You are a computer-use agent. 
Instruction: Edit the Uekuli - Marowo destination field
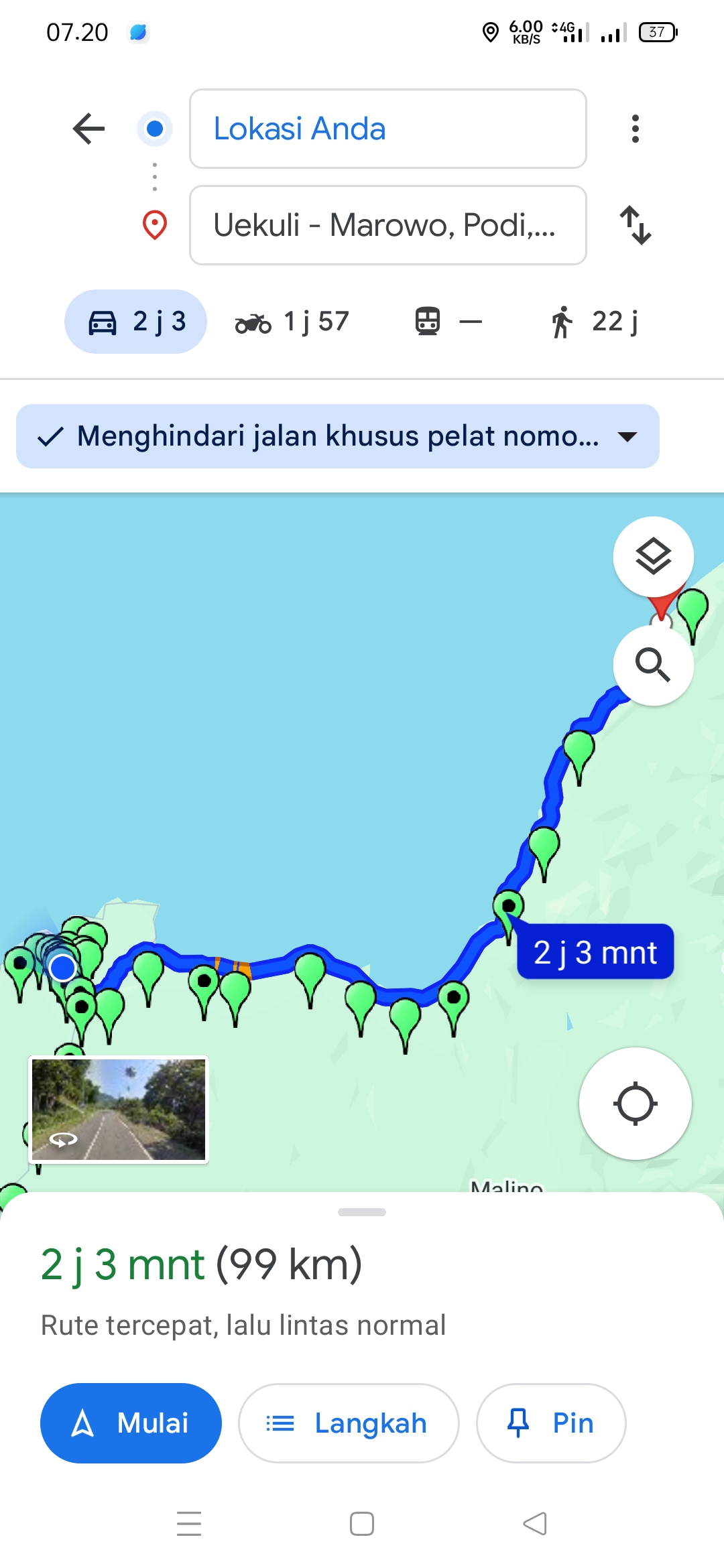point(388,225)
